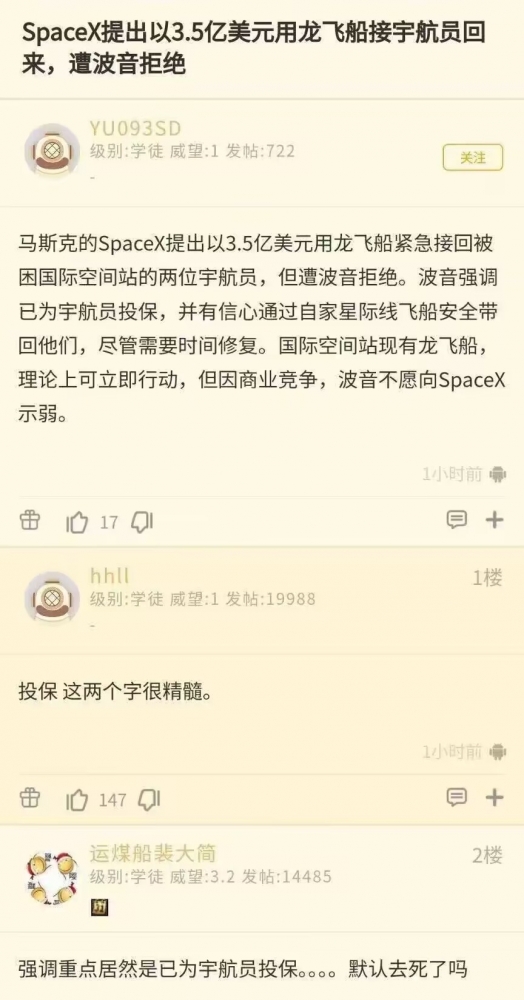Follow user YU093SD with 关注 button
This screenshot has height=1000, width=524.
pyautogui.click(x=473, y=158)
